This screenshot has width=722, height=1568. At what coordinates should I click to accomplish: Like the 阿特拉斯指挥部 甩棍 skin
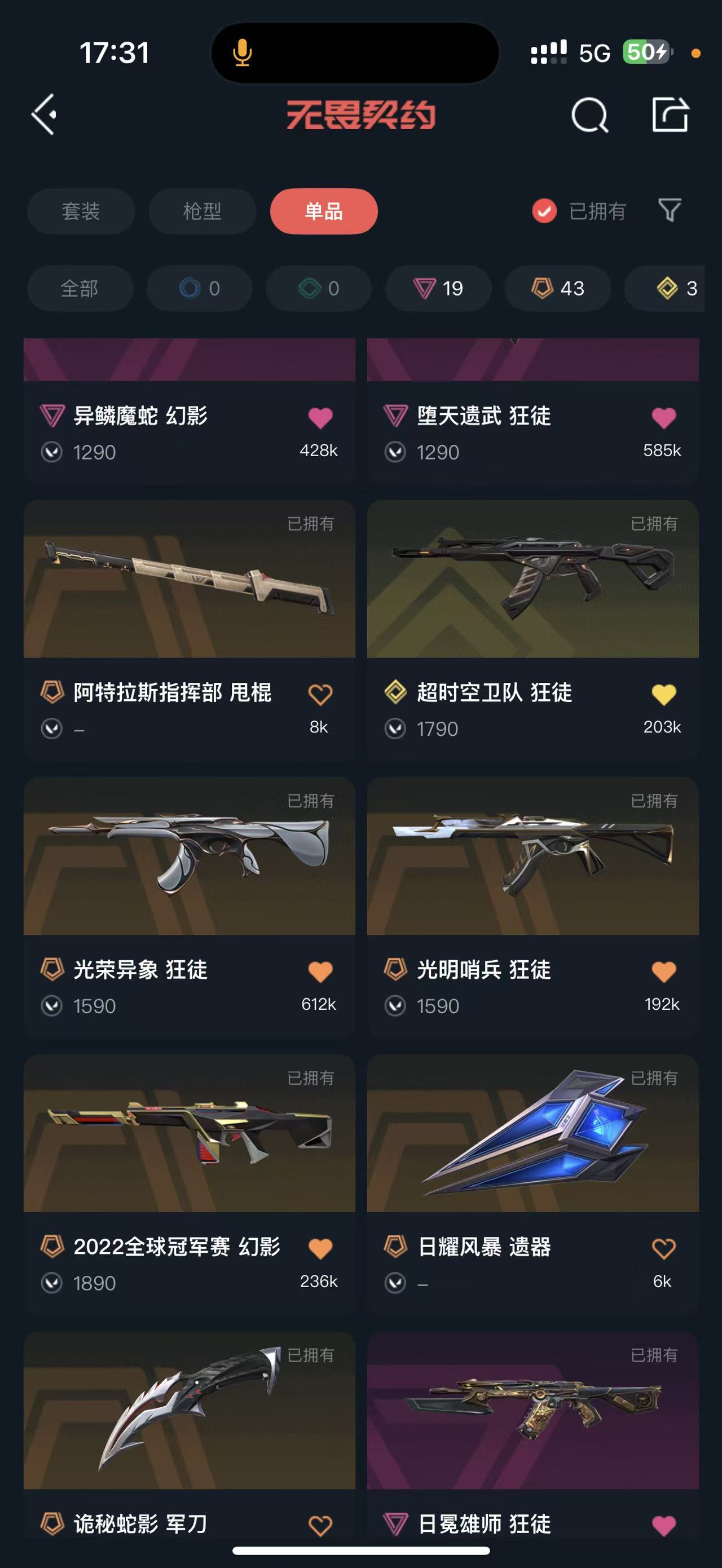tap(320, 694)
